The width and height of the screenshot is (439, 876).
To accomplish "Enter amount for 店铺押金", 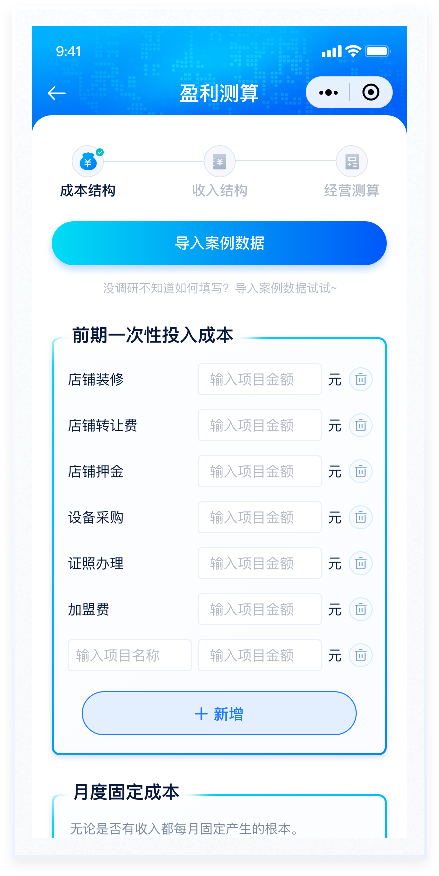I will point(260,471).
